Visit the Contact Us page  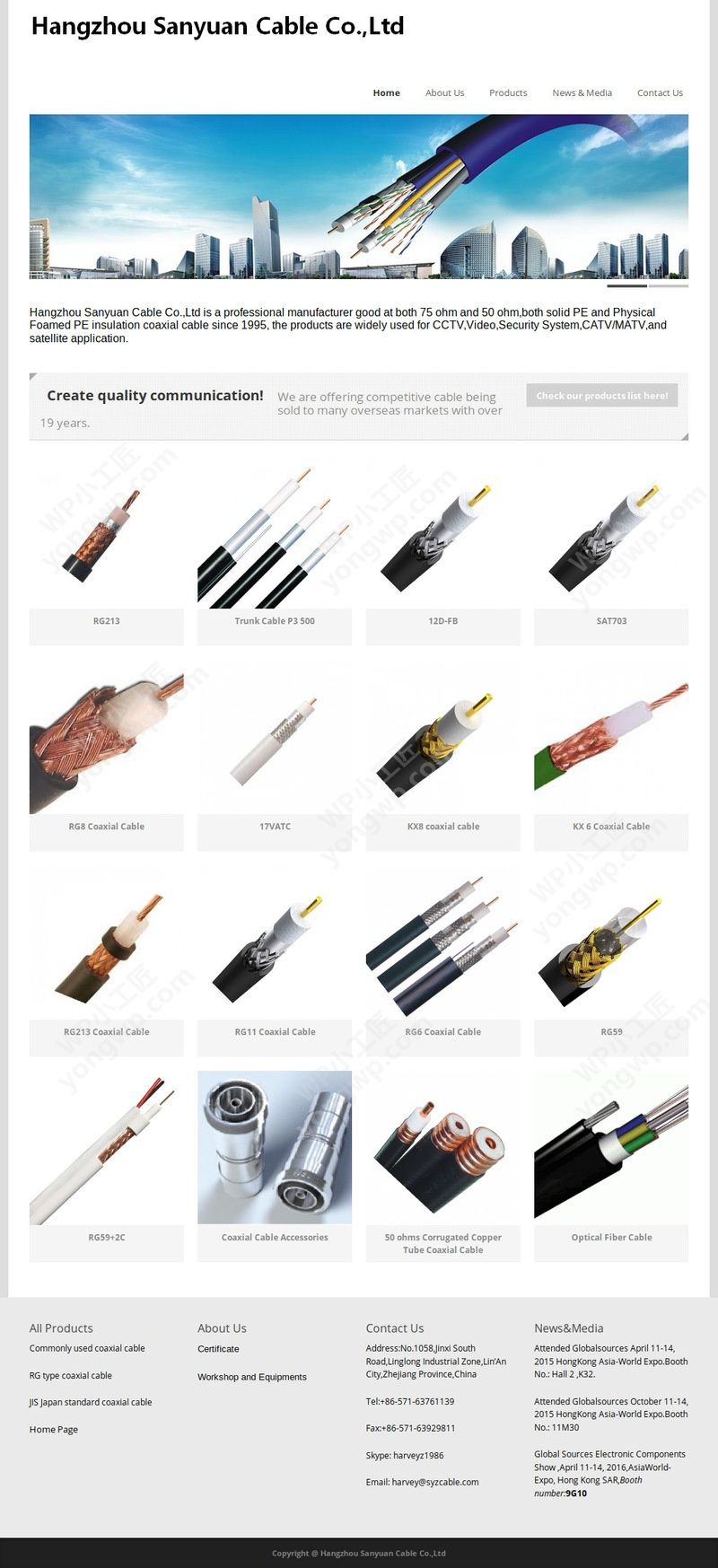660,92
